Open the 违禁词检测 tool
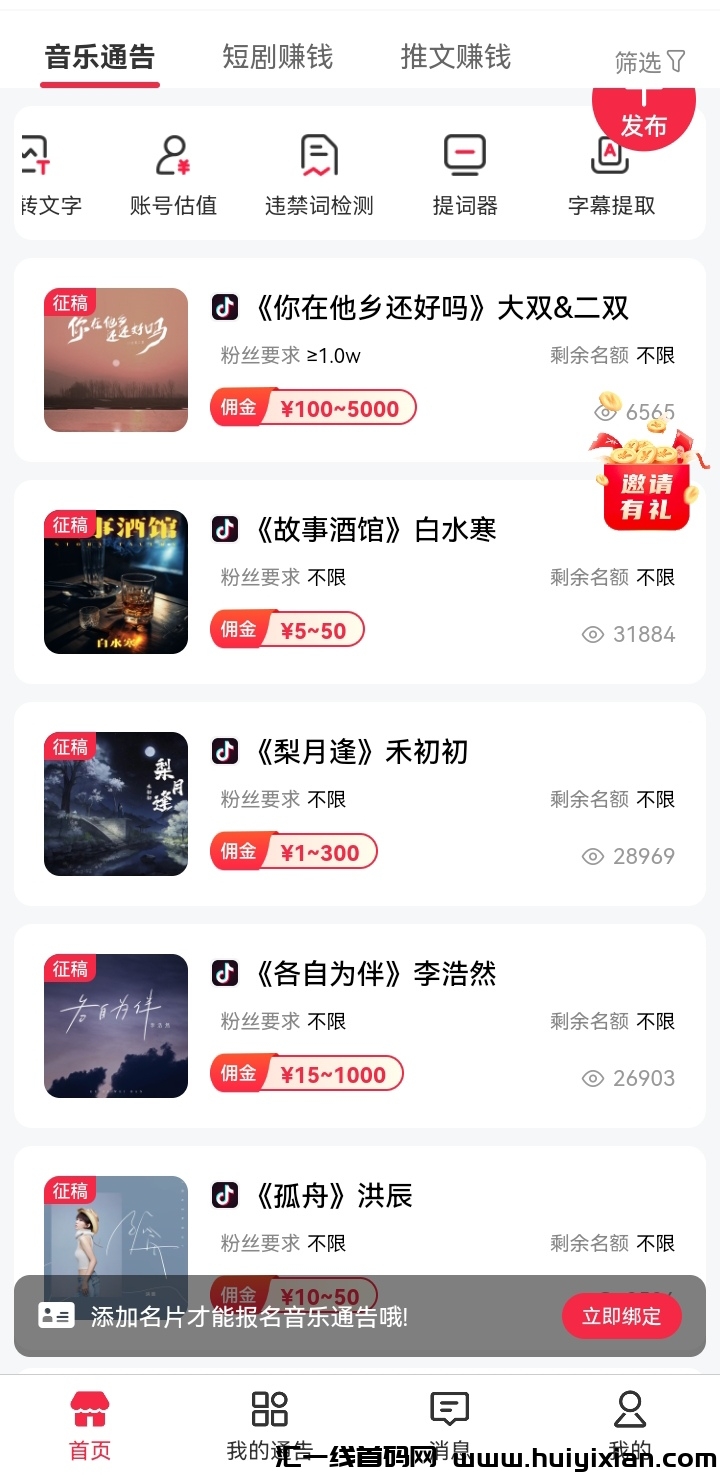The image size is (720, 1475). click(x=319, y=176)
